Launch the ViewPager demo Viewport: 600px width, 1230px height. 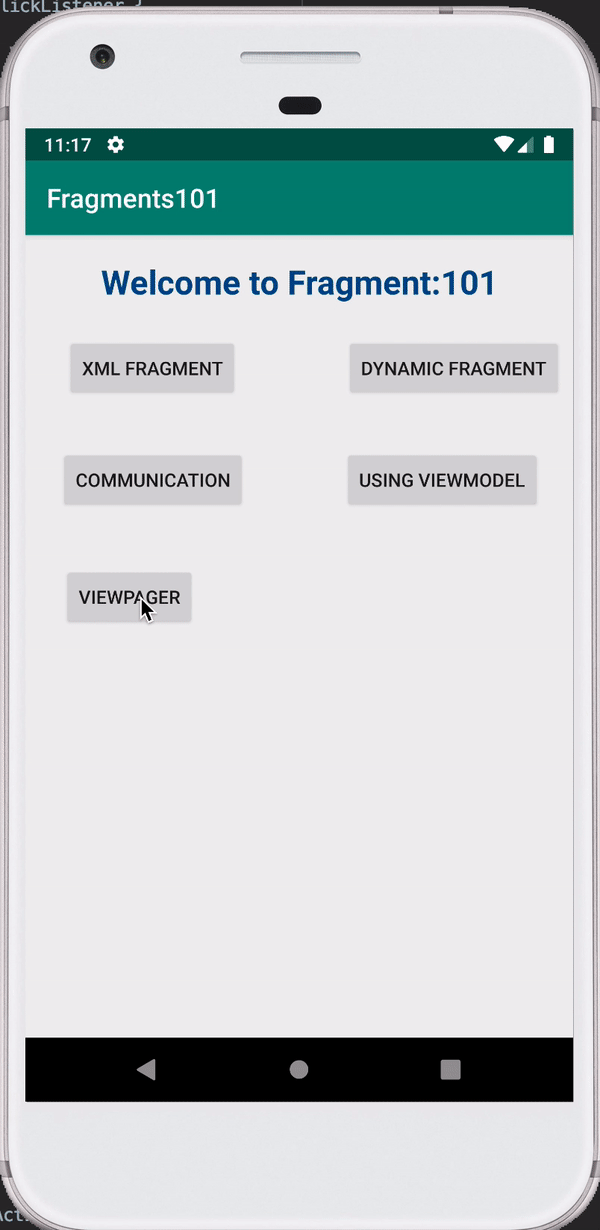(129, 597)
